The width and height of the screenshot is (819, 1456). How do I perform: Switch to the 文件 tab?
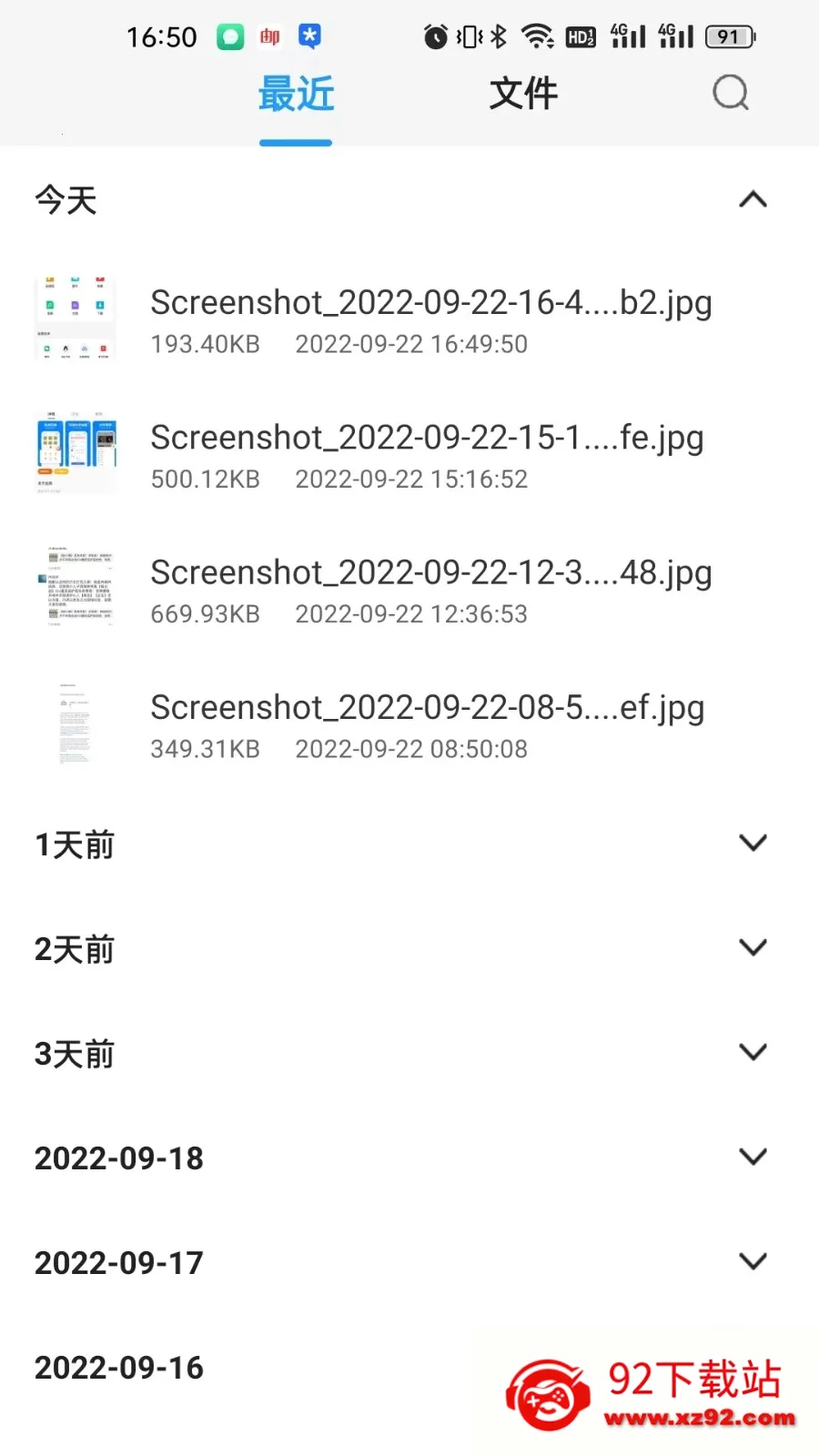[523, 93]
